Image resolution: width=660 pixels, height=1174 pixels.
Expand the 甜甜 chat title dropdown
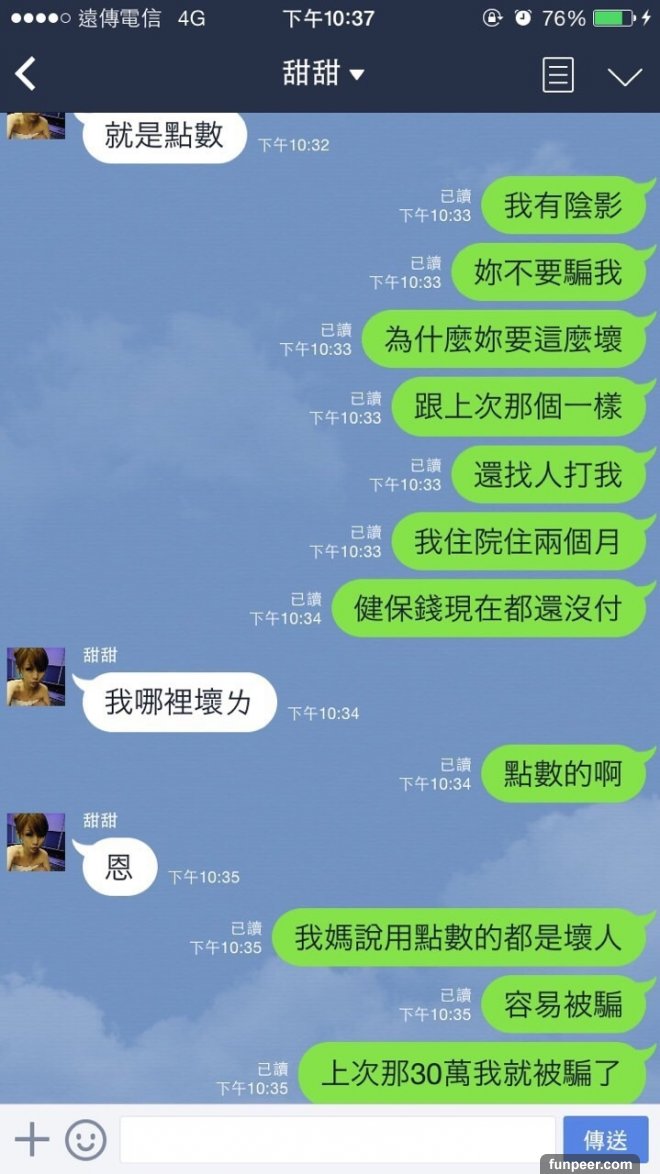point(324,74)
